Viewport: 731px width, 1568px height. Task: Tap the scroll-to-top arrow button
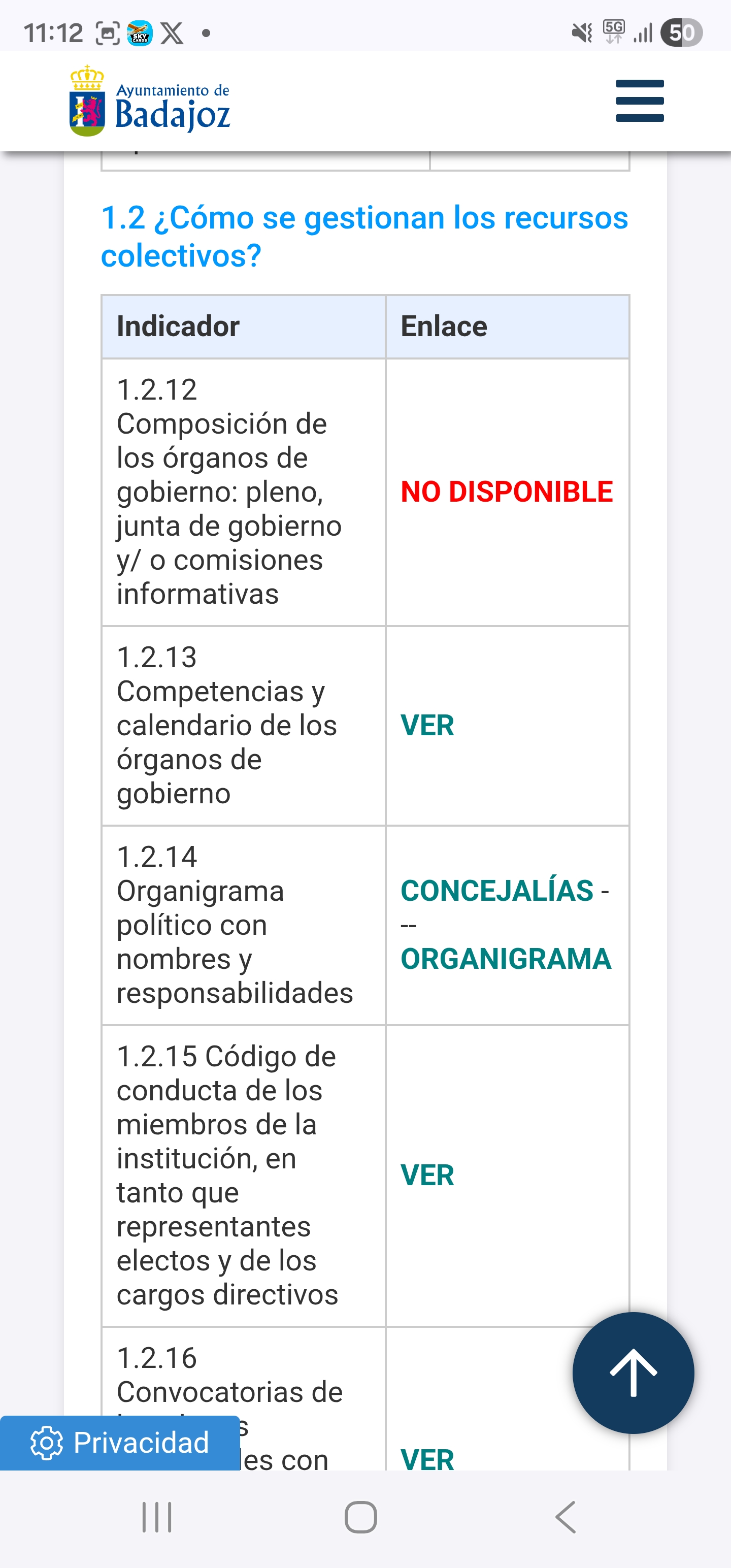pyautogui.click(x=633, y=1373)
